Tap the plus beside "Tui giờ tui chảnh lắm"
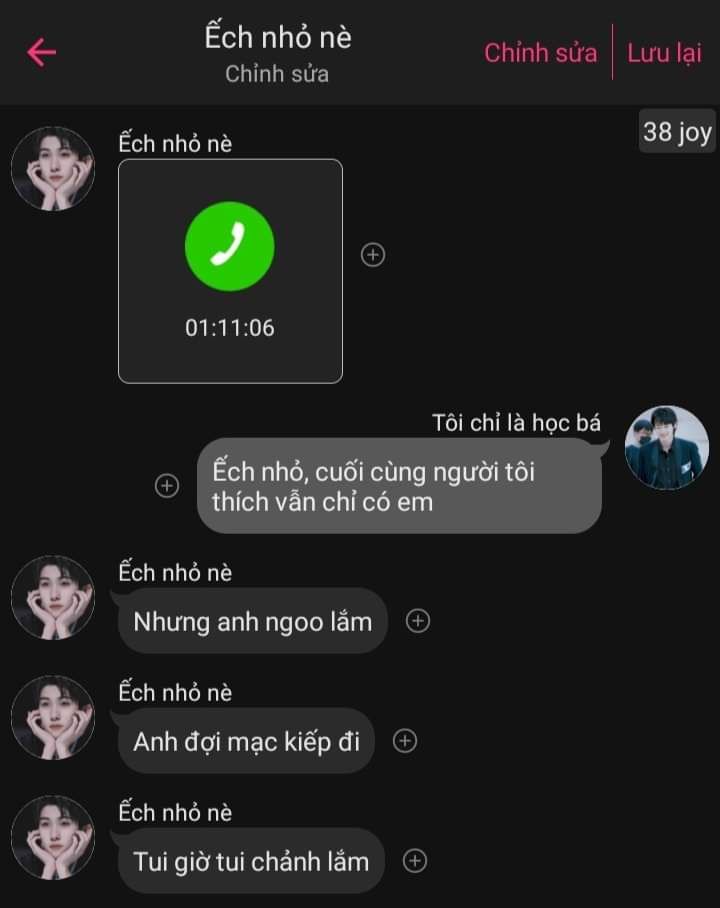 click(x=415, y=861)
